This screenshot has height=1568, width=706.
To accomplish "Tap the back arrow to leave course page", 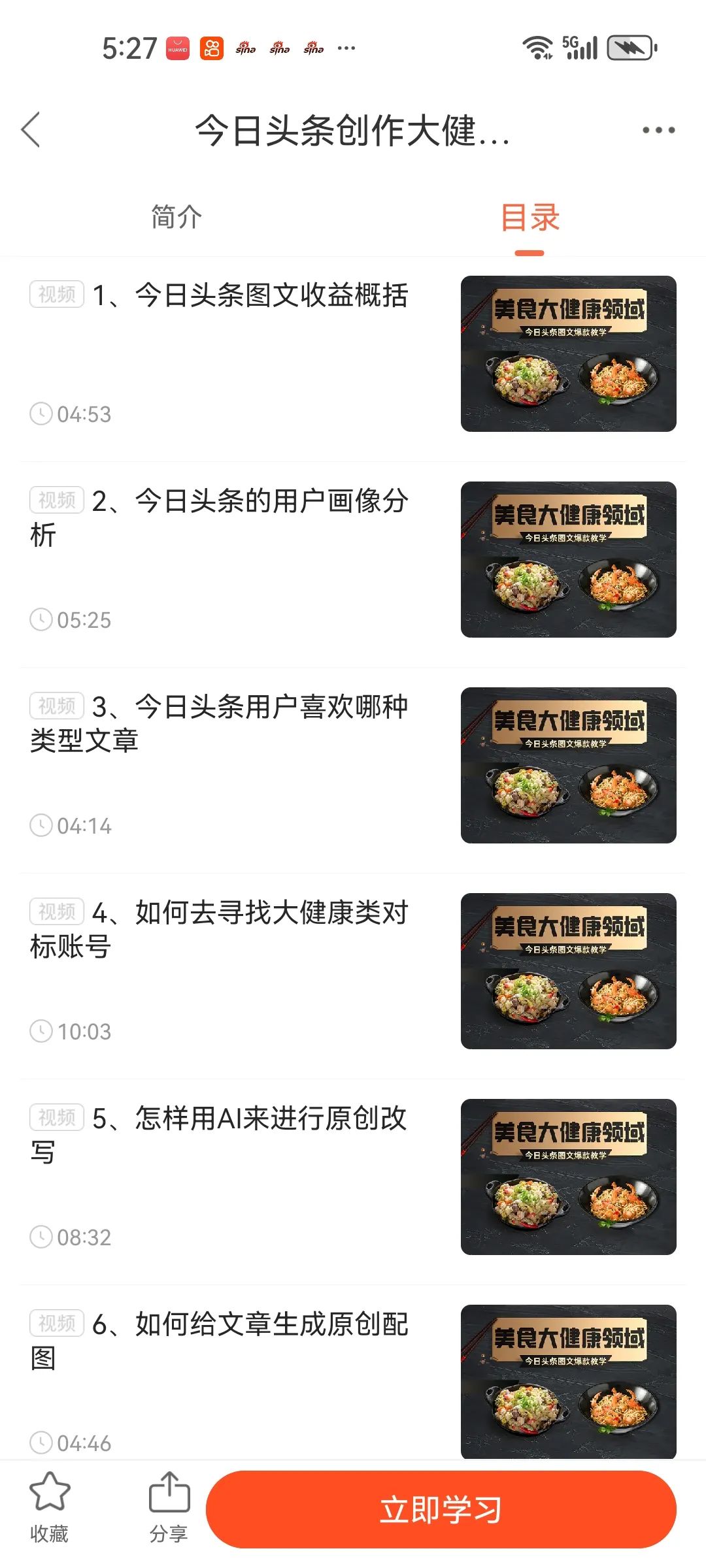I will pyautogui.click(x=31, y=130).
